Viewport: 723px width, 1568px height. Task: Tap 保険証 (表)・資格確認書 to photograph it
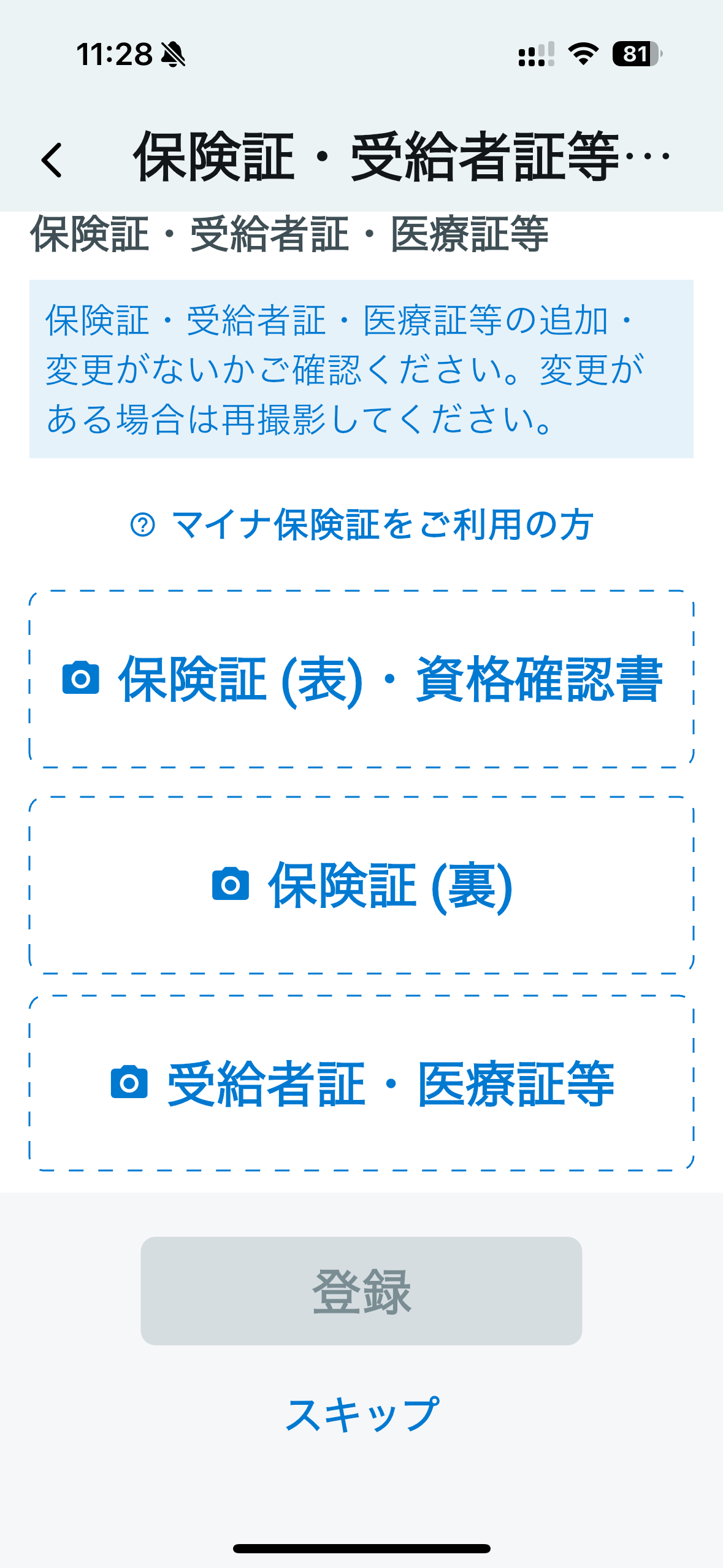362,679
